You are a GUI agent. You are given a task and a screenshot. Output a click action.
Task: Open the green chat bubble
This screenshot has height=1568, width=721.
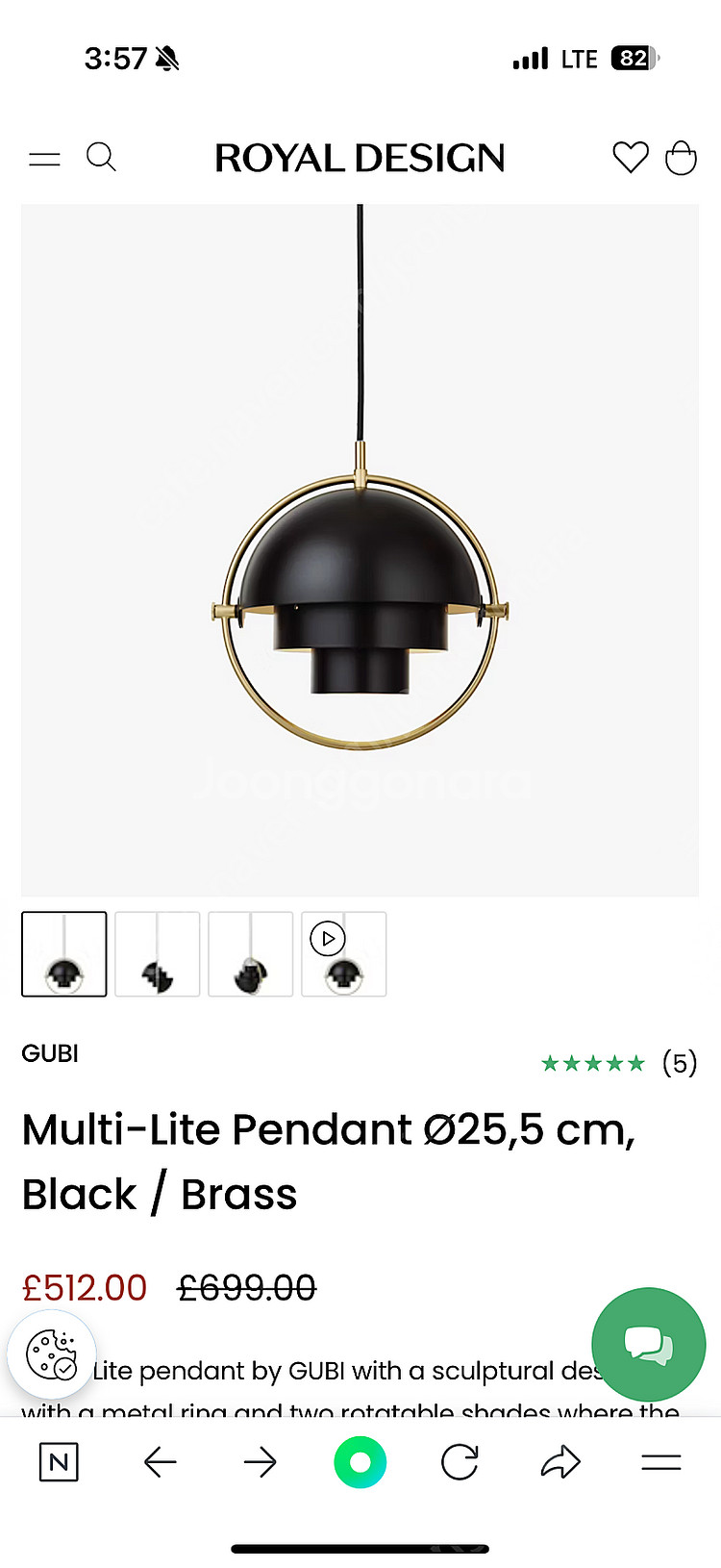point(649,1344)
